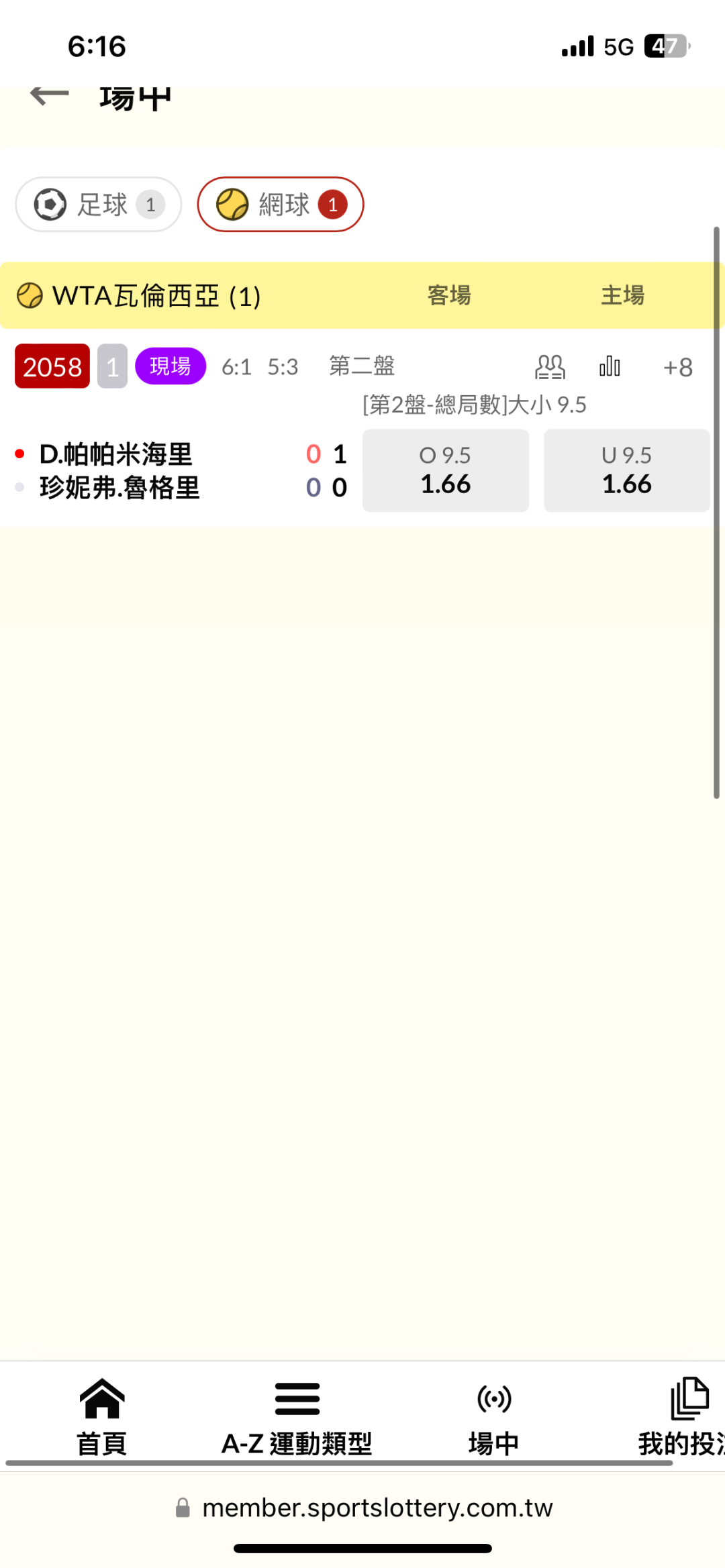Show the +8 additional markets
Image resolution: width=725 pixels, height=1568 pixels.
(x=677, y=367)
